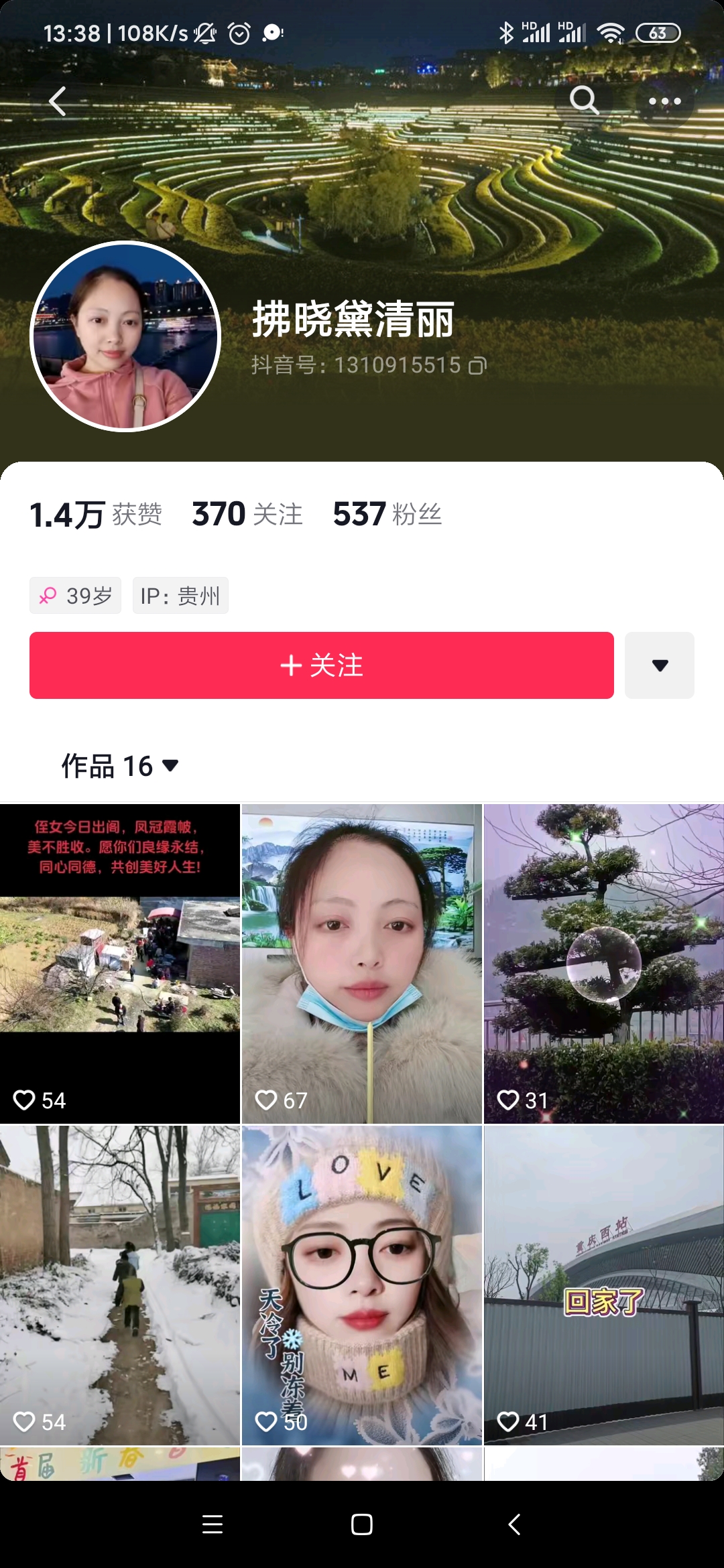
Task: Open the wedding video with red caption text
Action: [119, 964]
